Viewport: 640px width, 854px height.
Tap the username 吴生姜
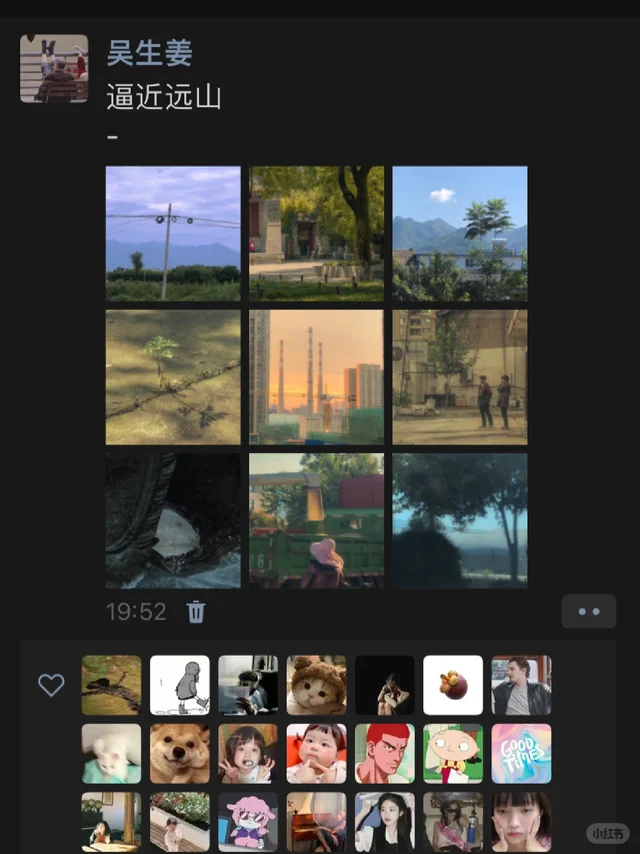pos(149,52)
